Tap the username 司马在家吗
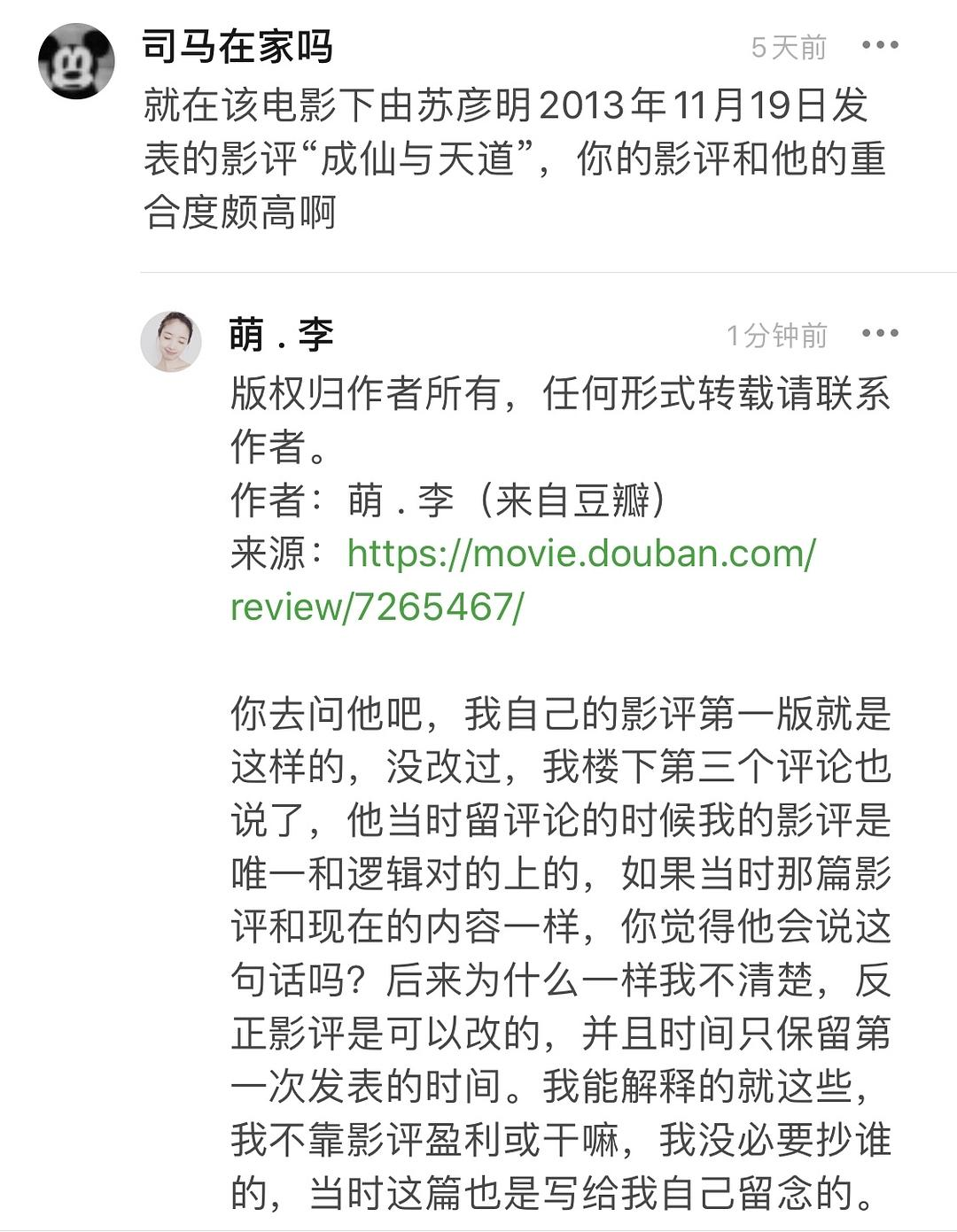 pyautogui.click(x=237, y=46)
